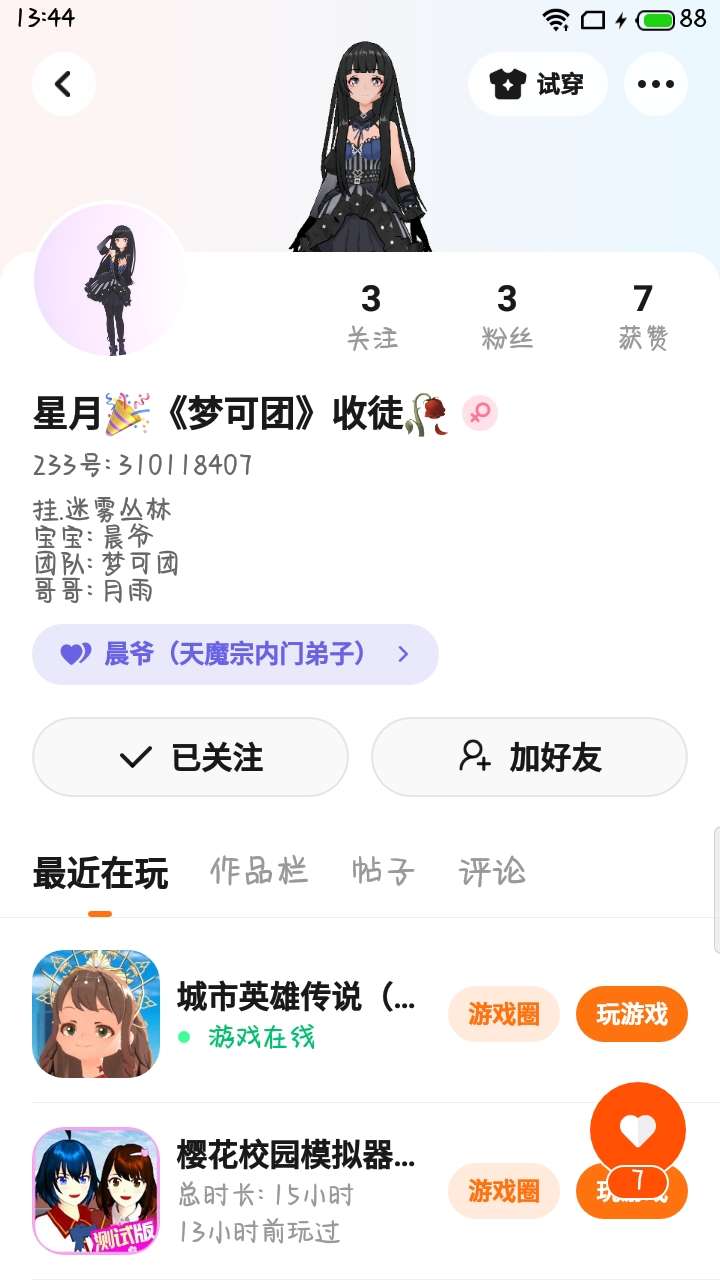Open the three-dot overflow menu
Screen dimensions: 720x1280
(655, 84)
